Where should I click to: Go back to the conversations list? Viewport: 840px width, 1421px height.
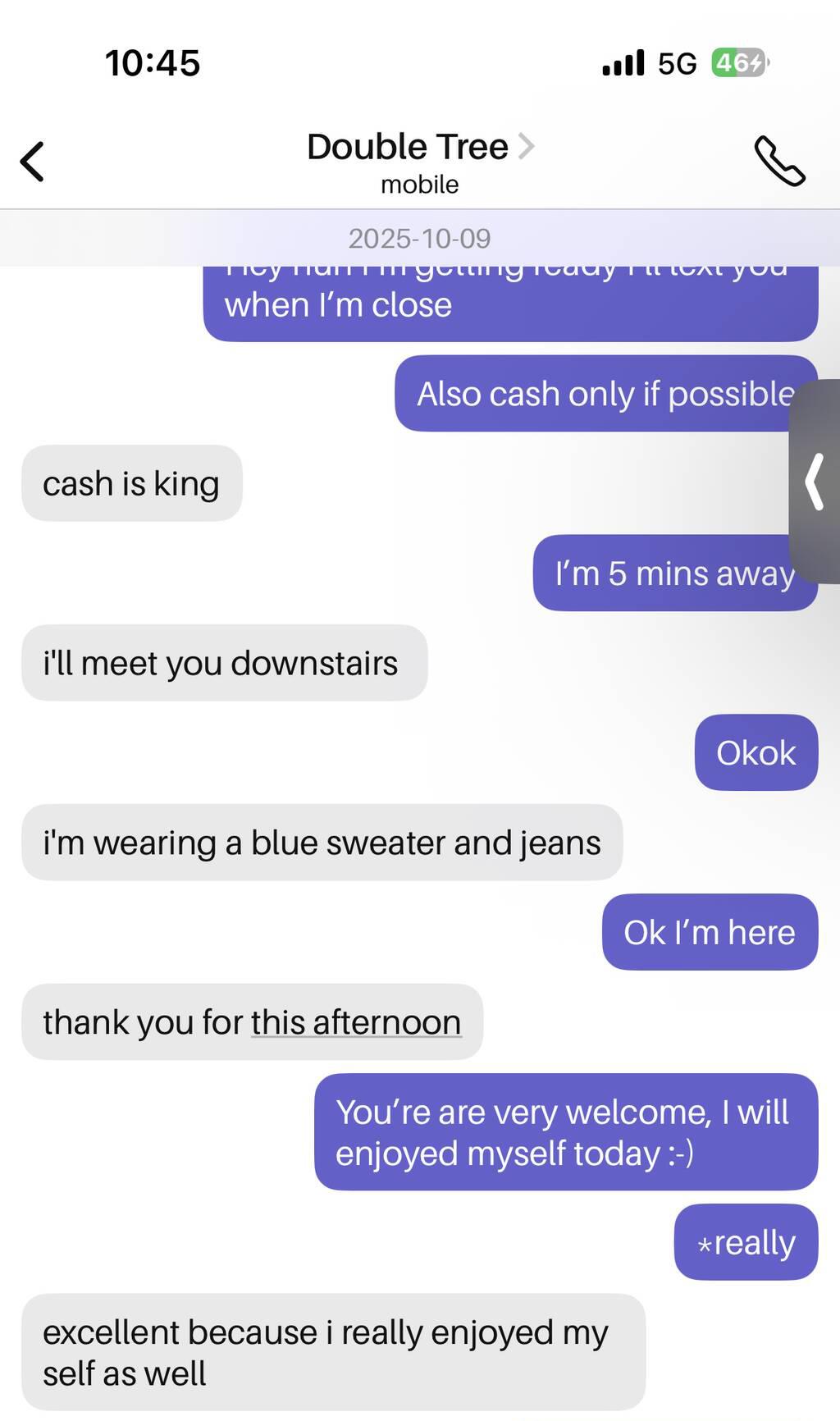33,161
